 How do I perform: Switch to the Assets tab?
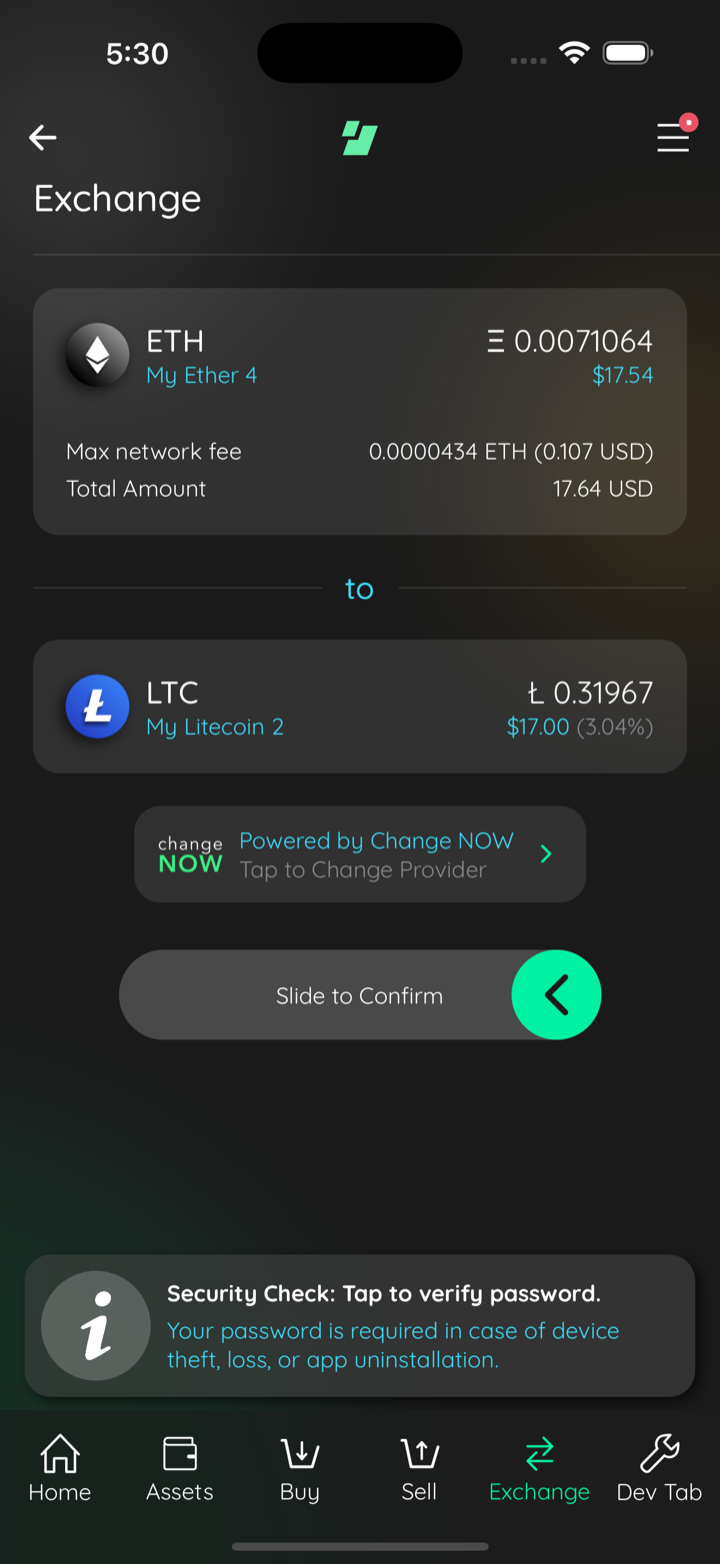tap(180, 1468)
